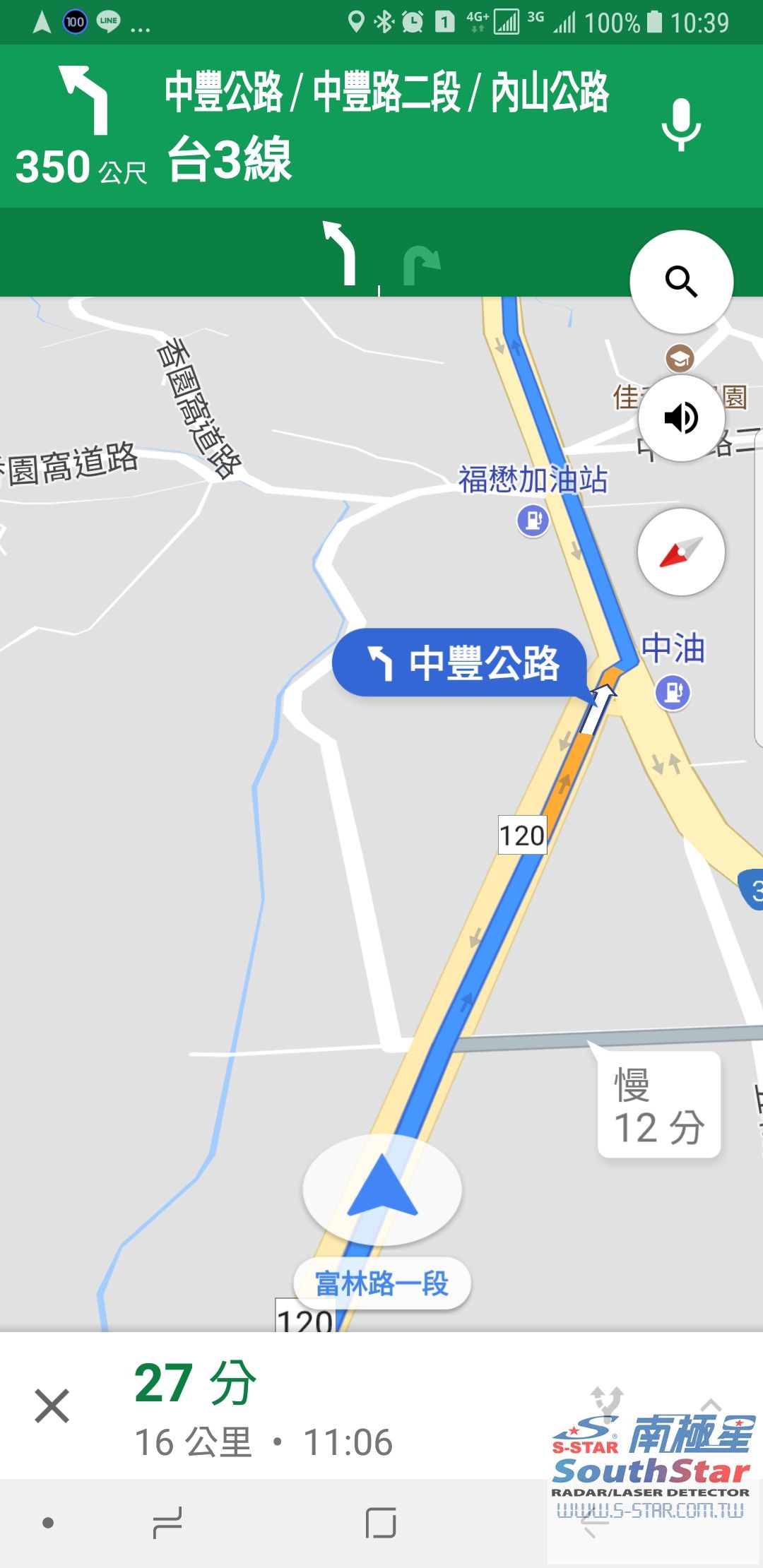Open the 中油 gas station marker

[673, 692]
